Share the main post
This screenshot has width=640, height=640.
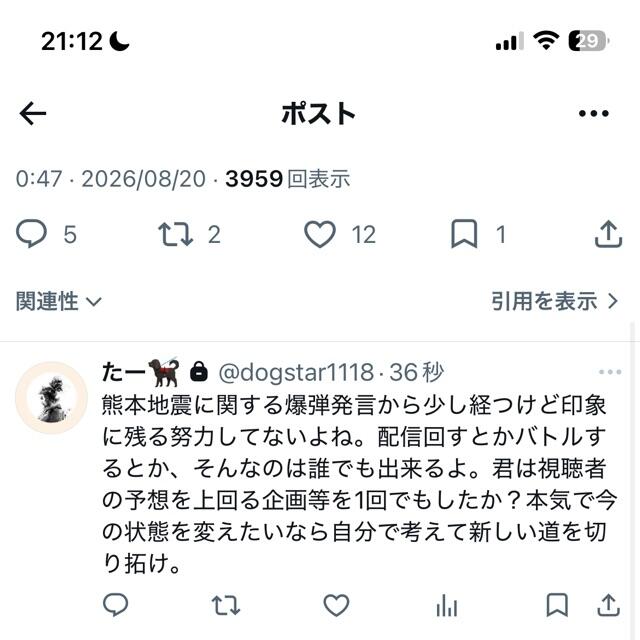608,234
